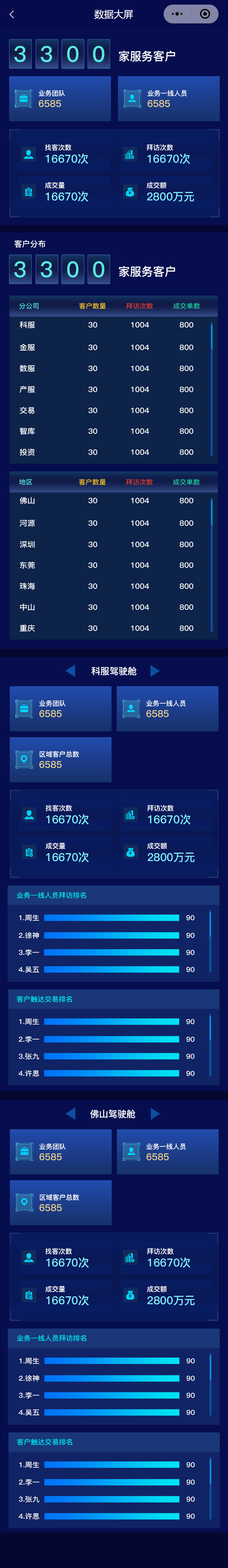The height and width of the screenshot is (1568, 228).
Task: Switch to next cockpit after 科服驾驶舱
Action: coord(155,671)
